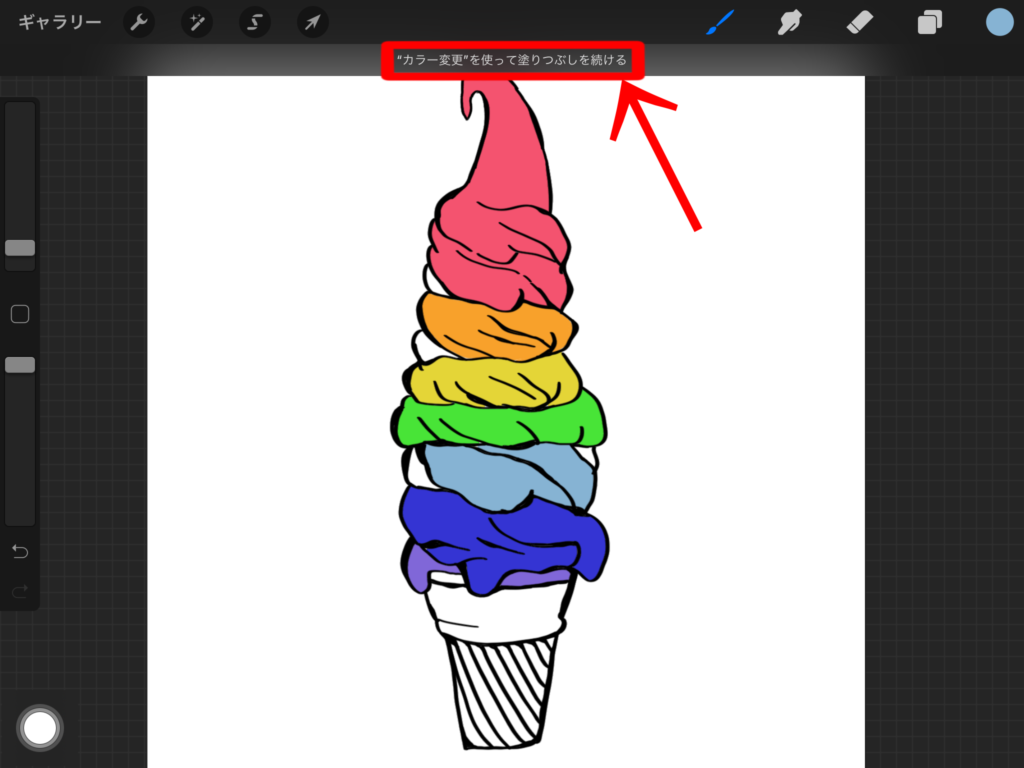Tap the square modify button on sidebar
The width and height of the screenshot is (1024, 768).
point(20,315)
